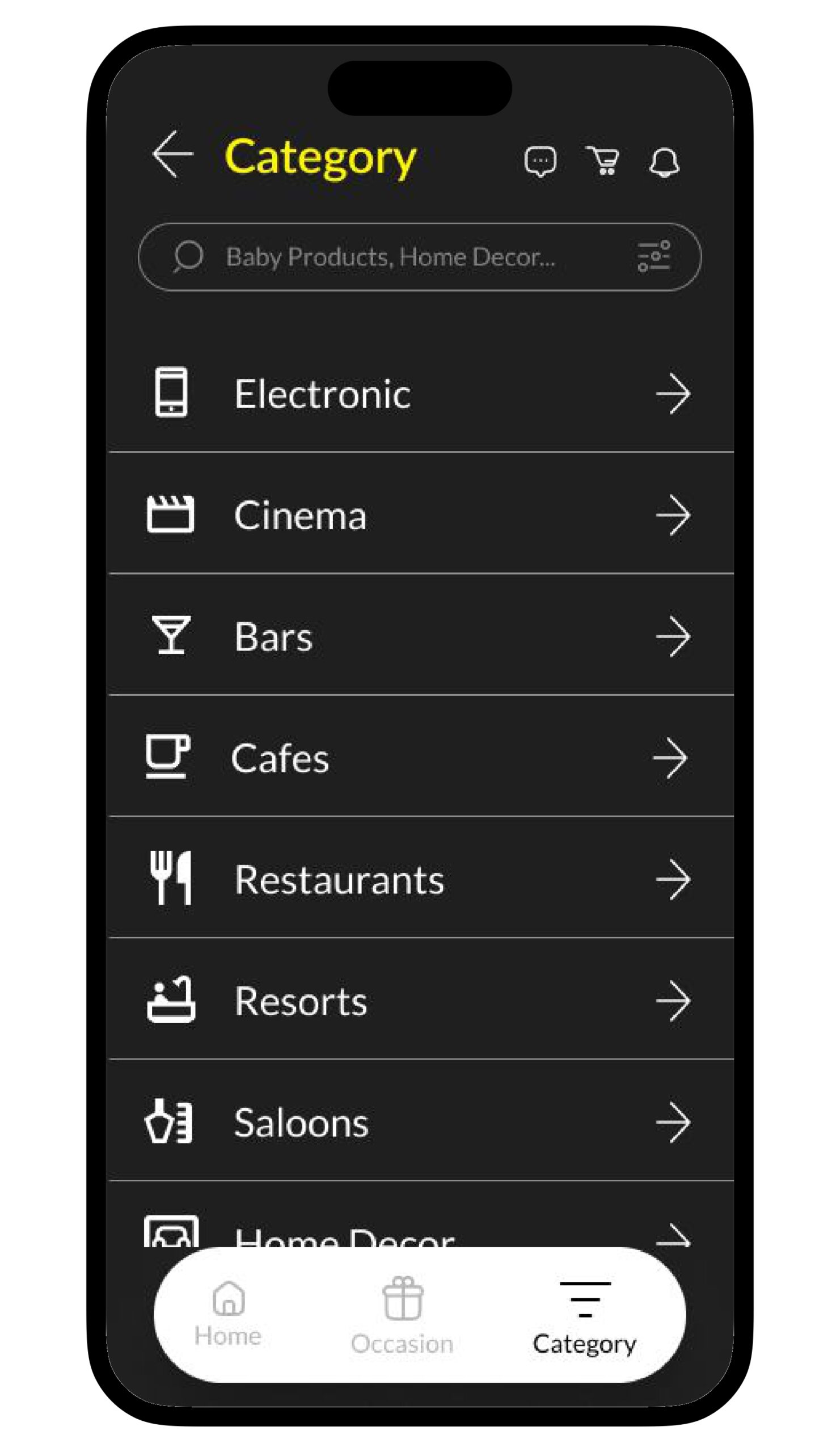Select the Bars category
The image size is (840, 1452).
(419, 636)
